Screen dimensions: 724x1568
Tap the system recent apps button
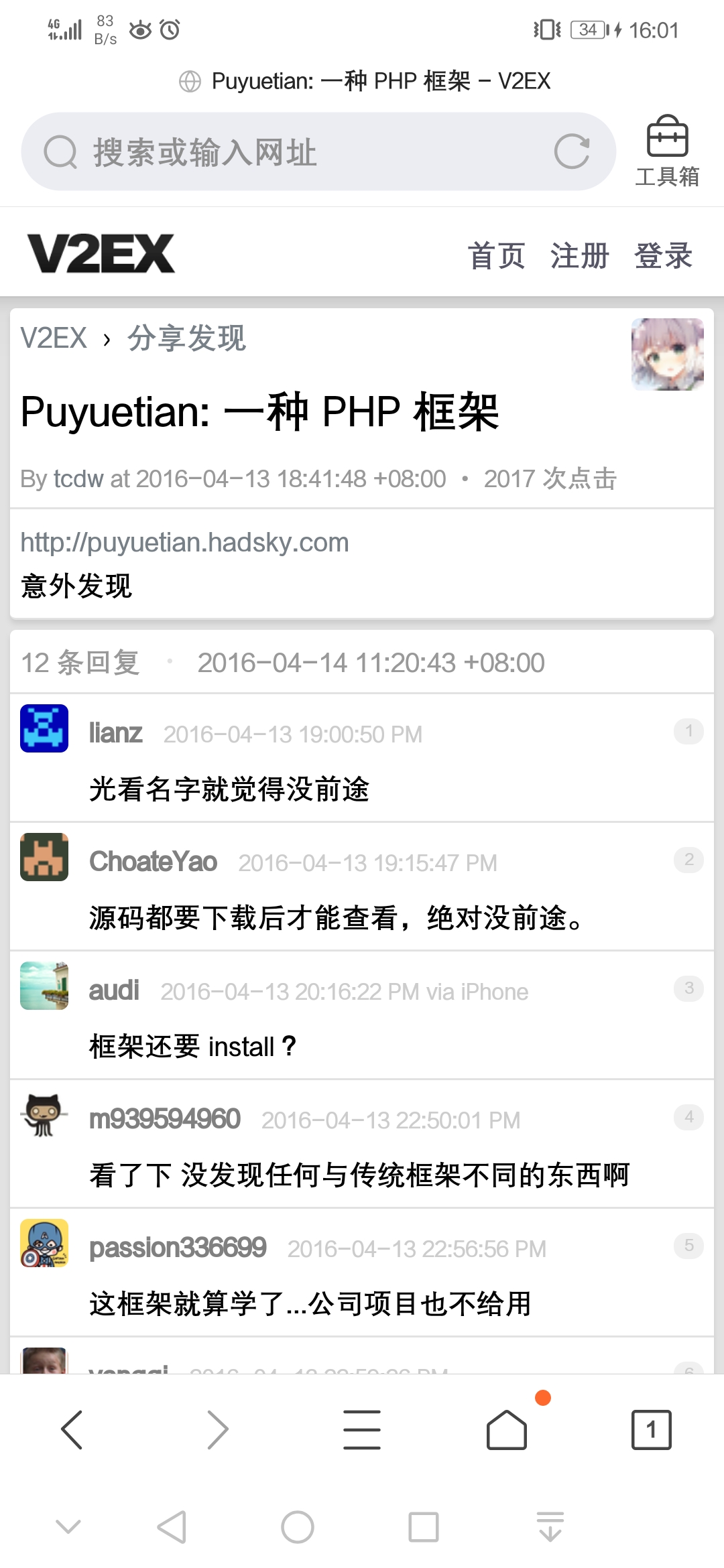(x=424, y=1527)
